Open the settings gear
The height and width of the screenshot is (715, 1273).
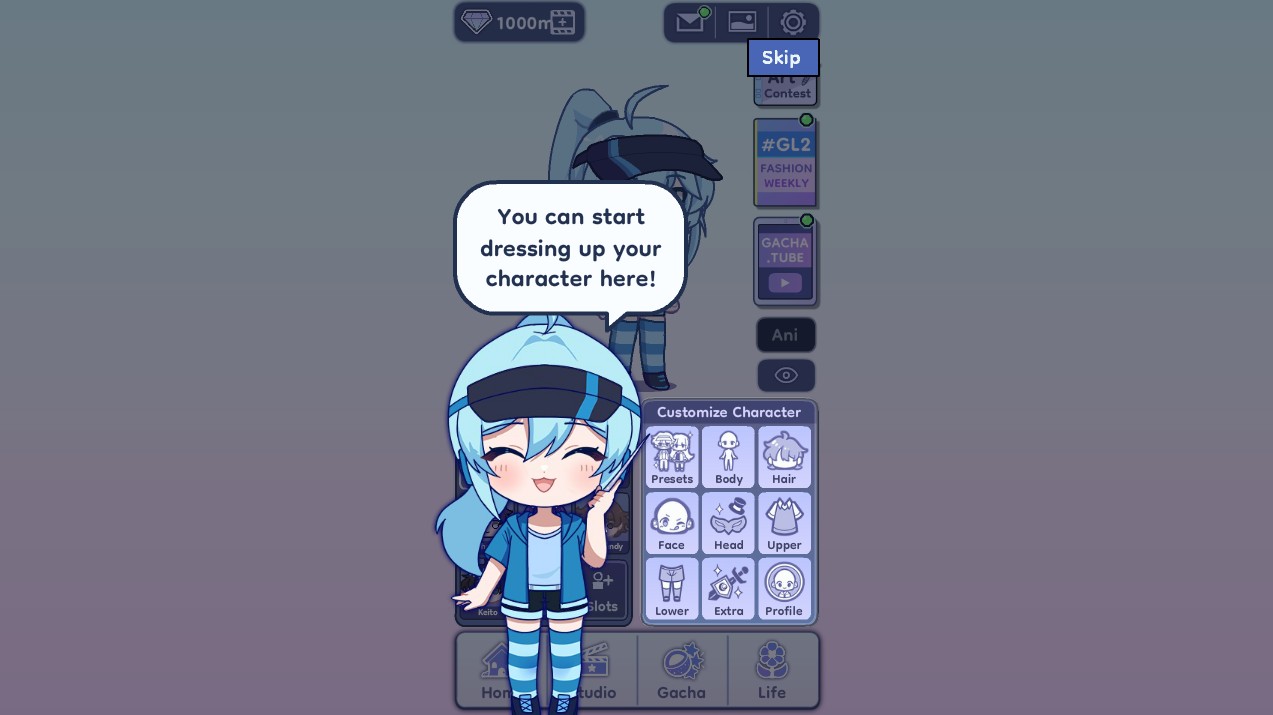(x=793, y=22)
